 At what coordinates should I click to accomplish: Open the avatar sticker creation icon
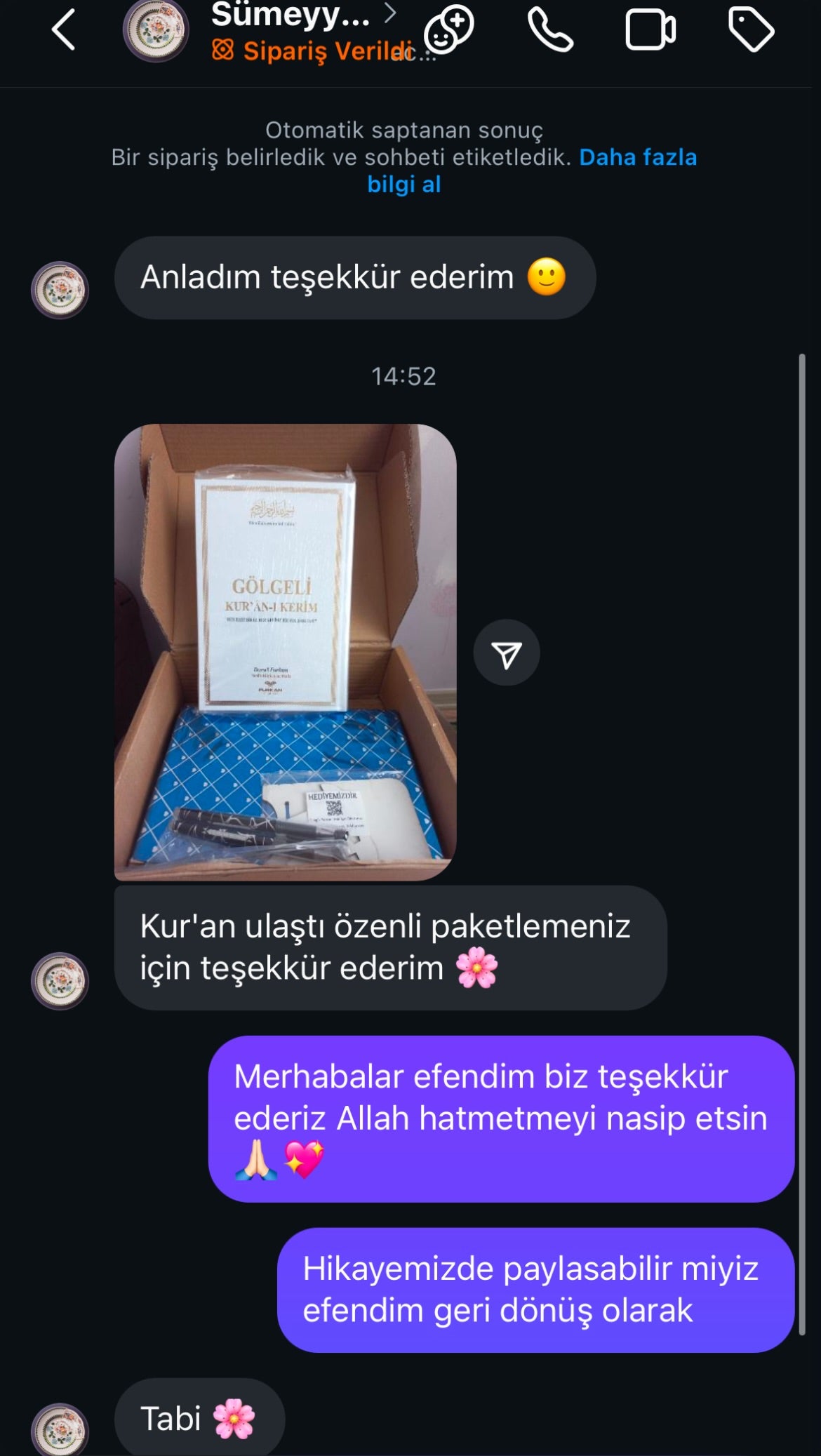449,30
